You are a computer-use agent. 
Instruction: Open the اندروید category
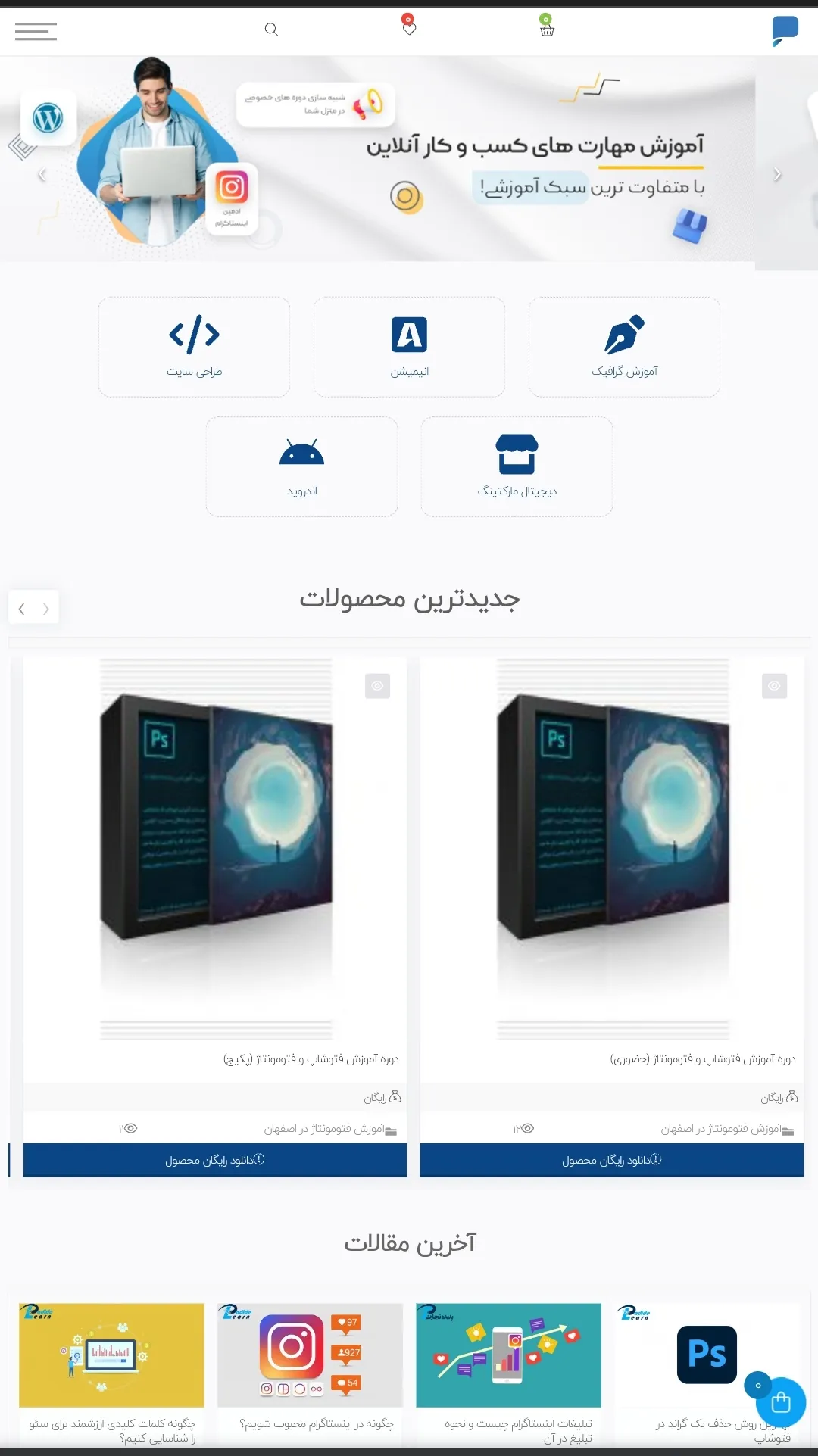click(x=301, y=466)
